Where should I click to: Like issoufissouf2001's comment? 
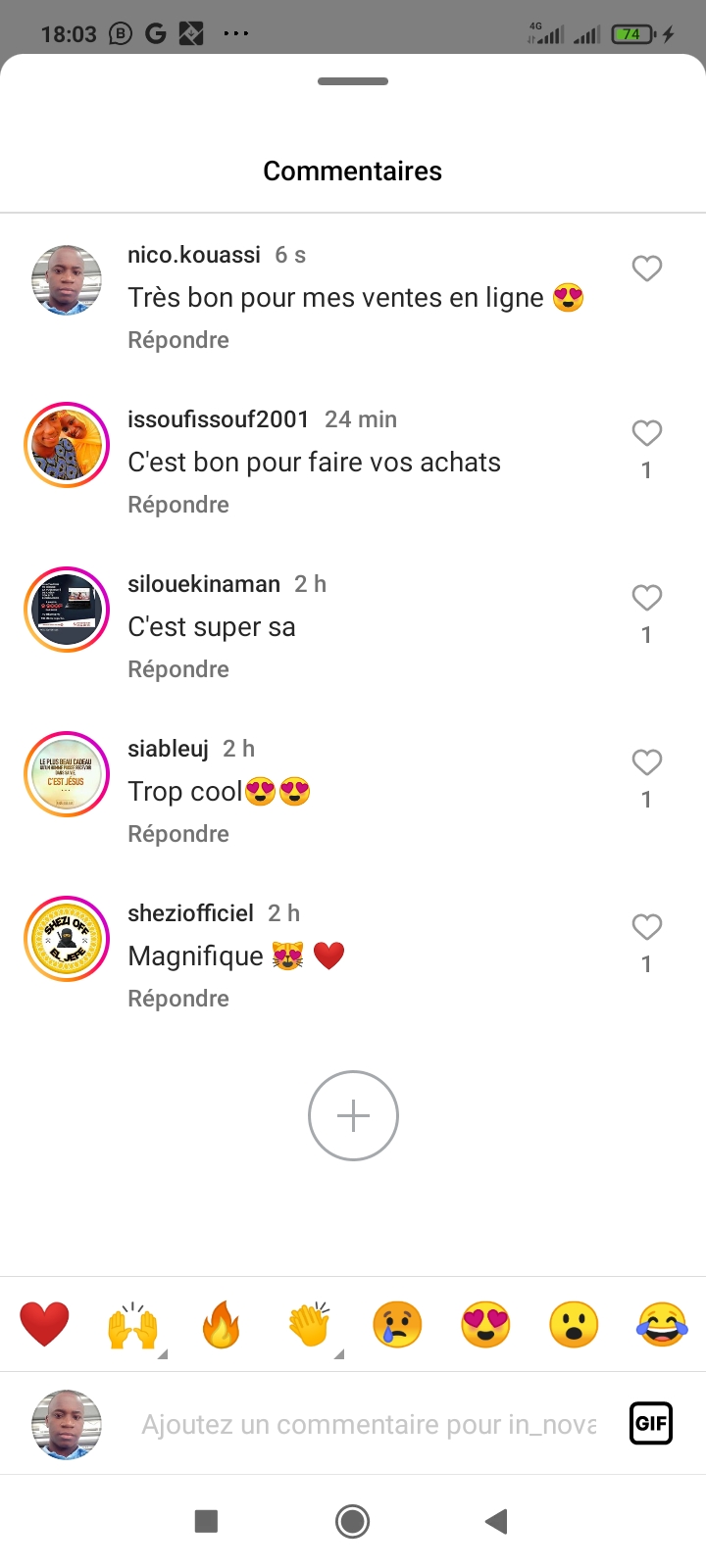click(x=646, y=433)
